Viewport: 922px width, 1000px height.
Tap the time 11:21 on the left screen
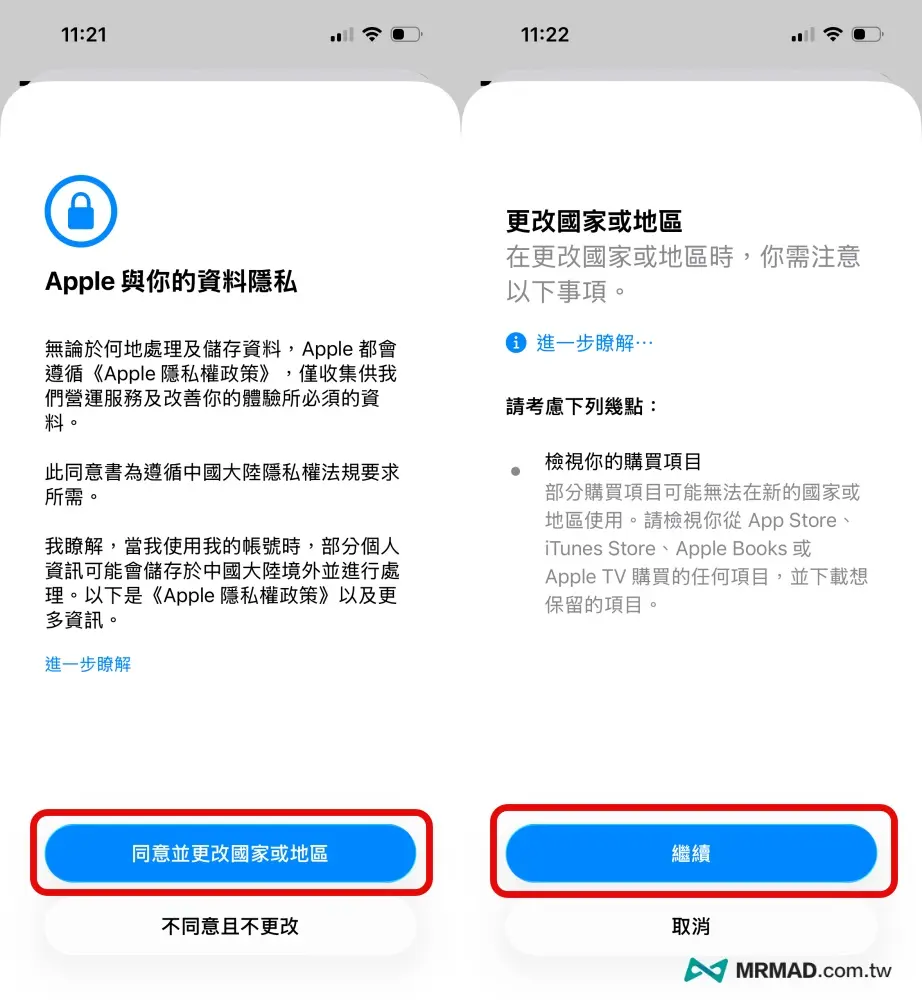click(x=84, y=33)
